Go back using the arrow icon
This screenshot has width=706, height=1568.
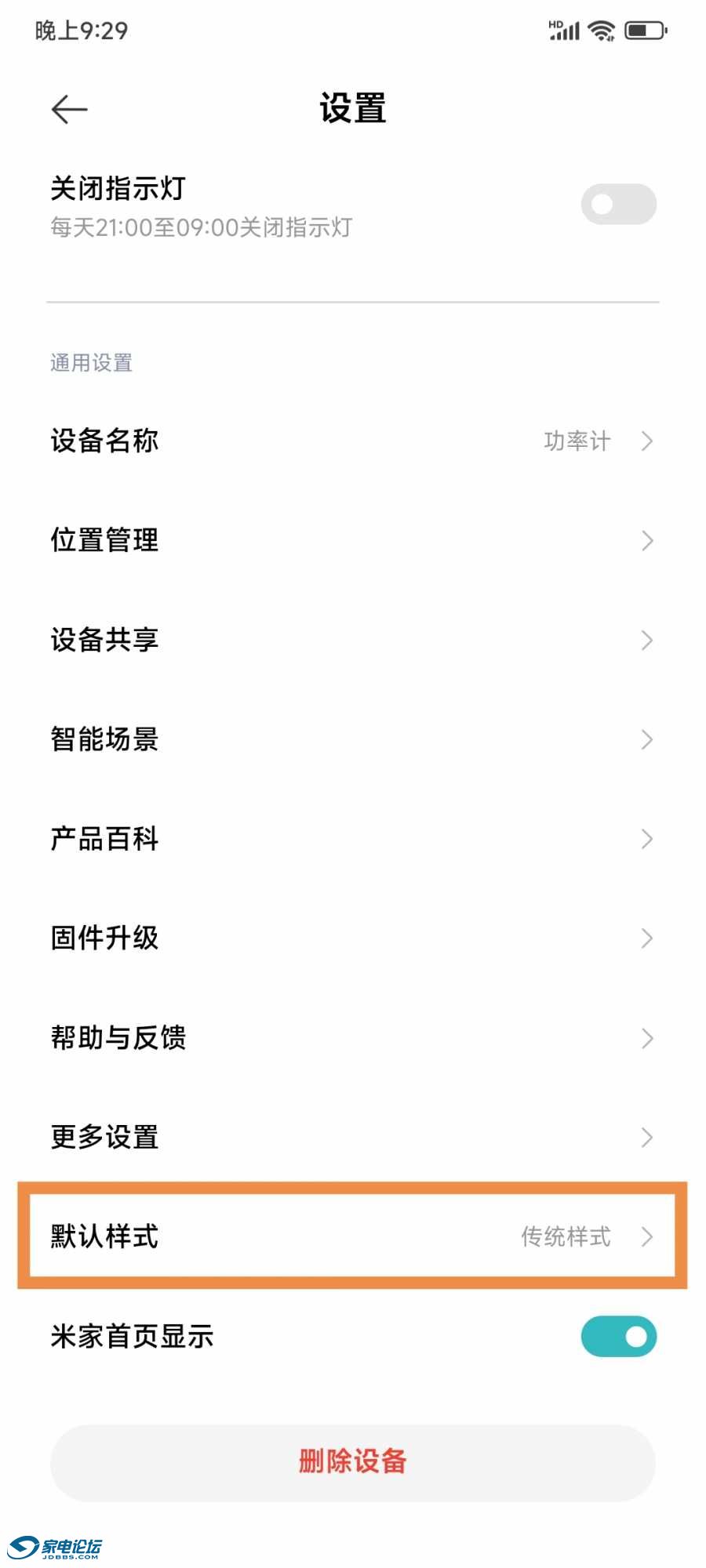(69, 109)
